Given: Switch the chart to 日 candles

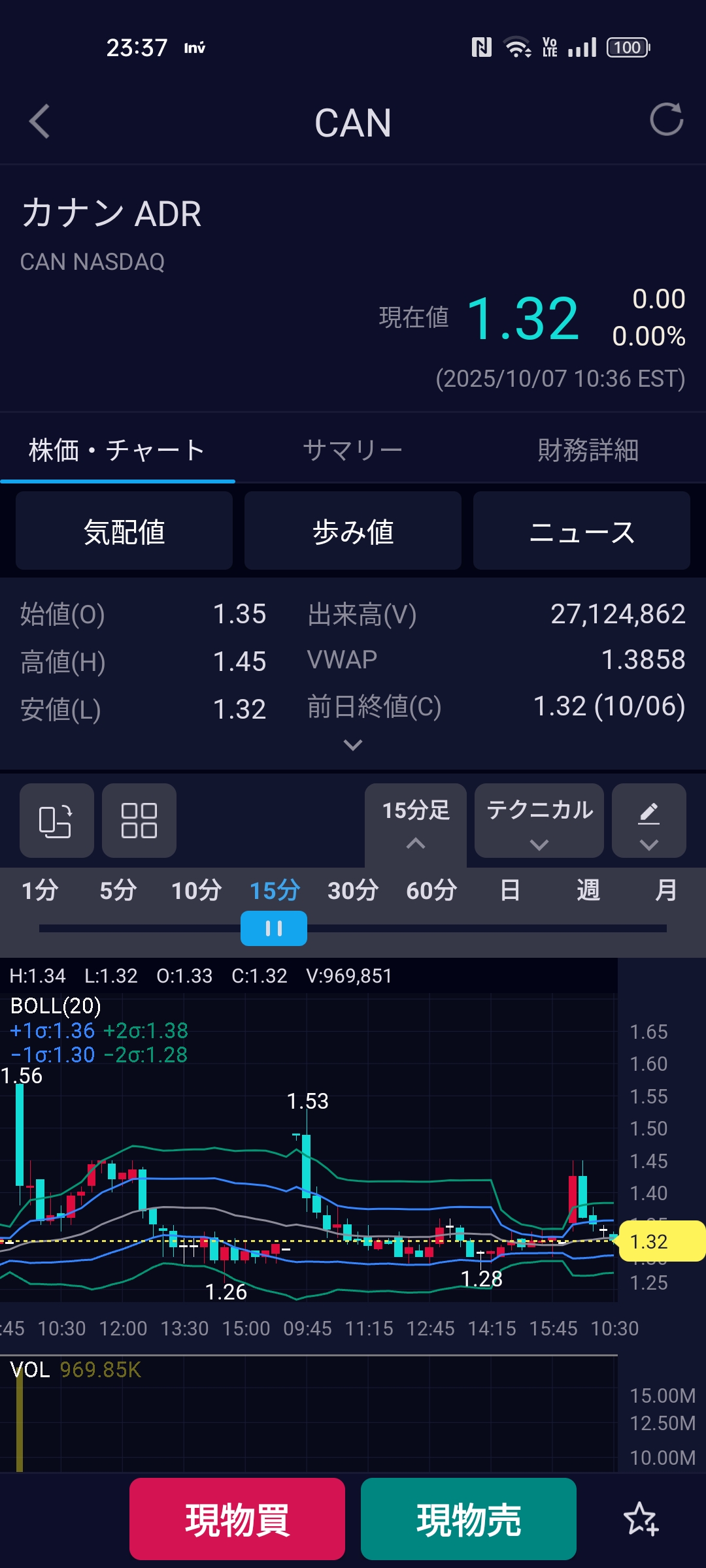Looking at the screenshot, I should point(510,890).
